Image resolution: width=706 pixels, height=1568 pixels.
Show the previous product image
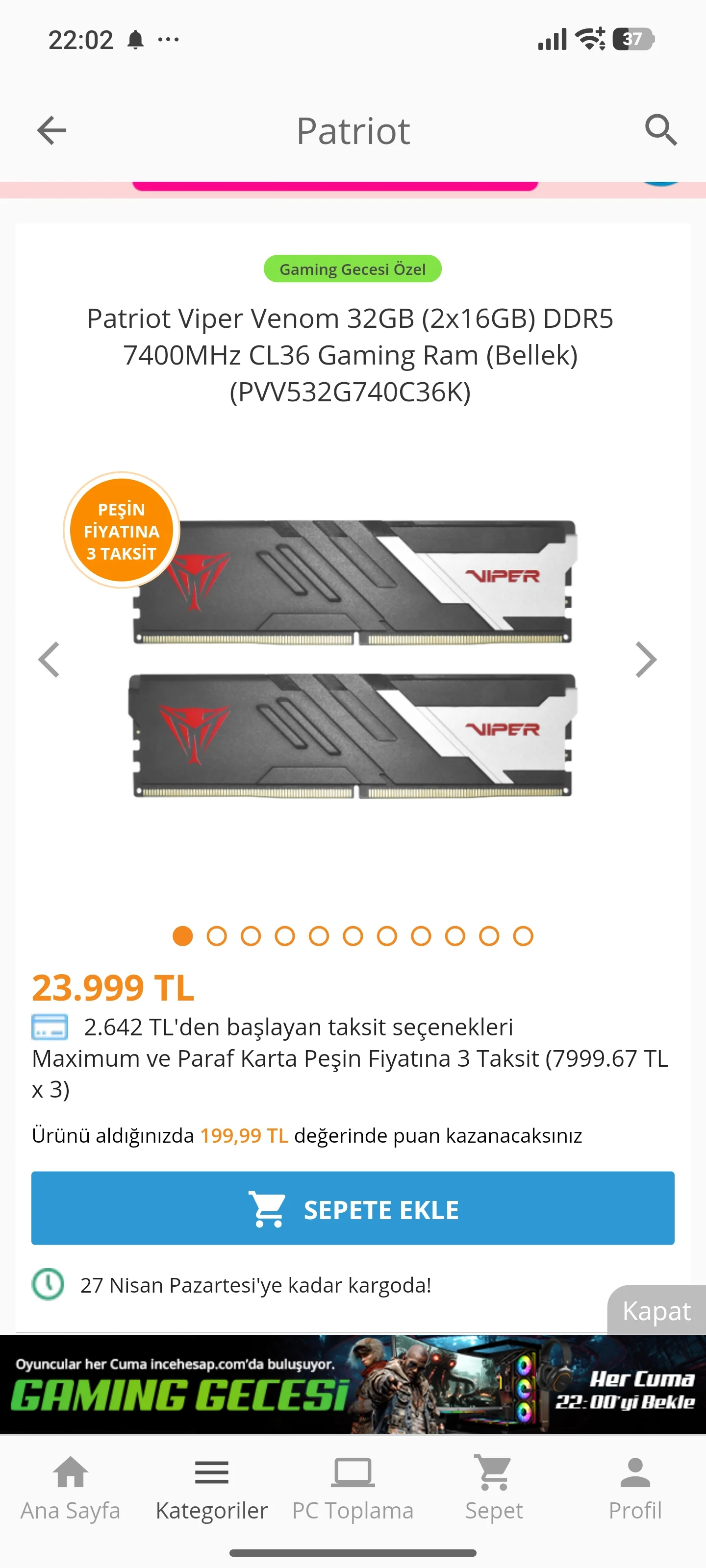tap(49, 659)
